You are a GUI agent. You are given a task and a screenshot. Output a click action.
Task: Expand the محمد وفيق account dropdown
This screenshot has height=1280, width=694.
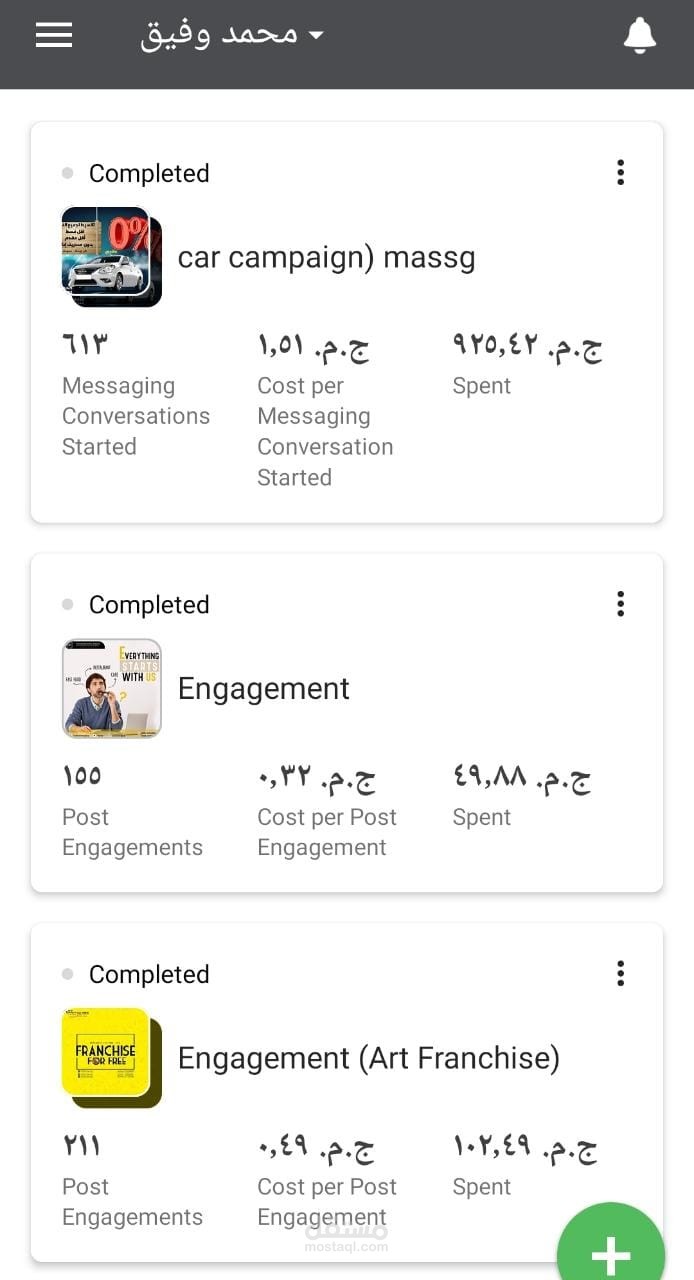point(232,35)
